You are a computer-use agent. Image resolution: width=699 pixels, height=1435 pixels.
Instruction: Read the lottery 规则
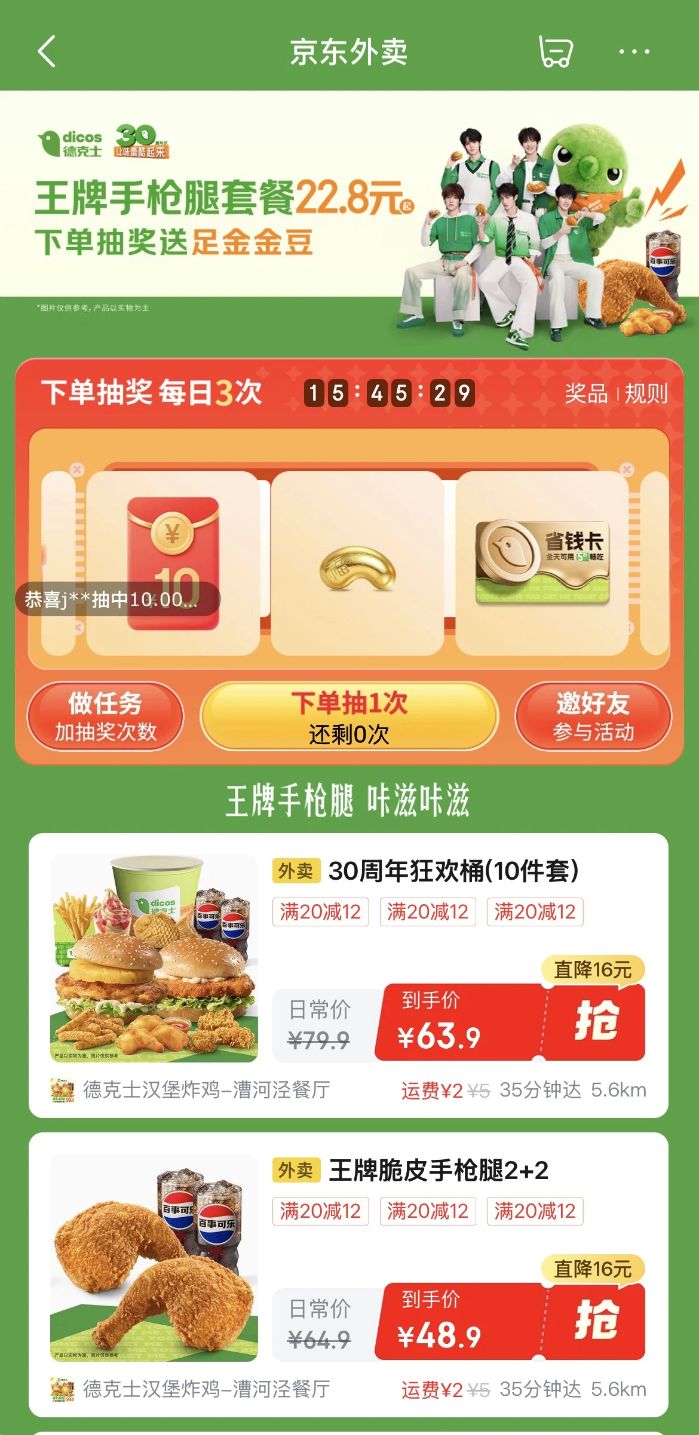(x=646, y=393)
